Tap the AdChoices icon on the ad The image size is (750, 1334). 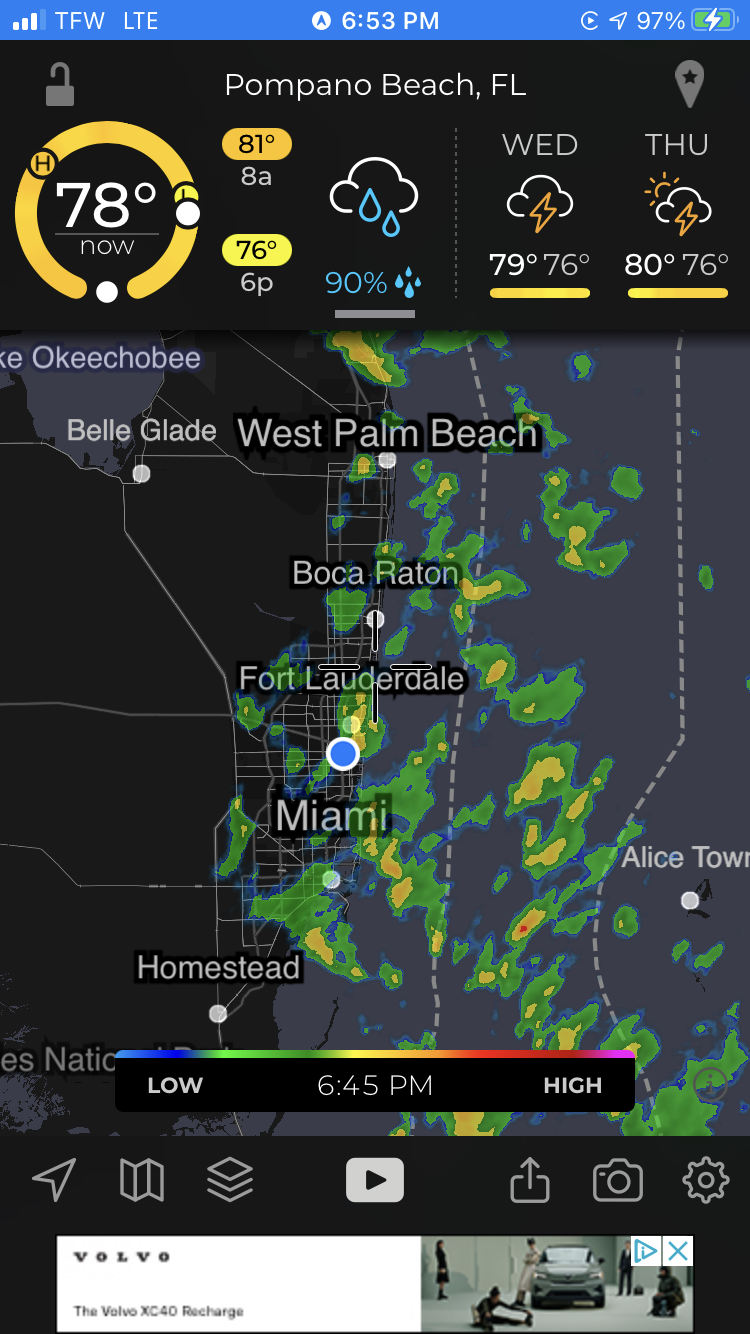(646, 1250)
